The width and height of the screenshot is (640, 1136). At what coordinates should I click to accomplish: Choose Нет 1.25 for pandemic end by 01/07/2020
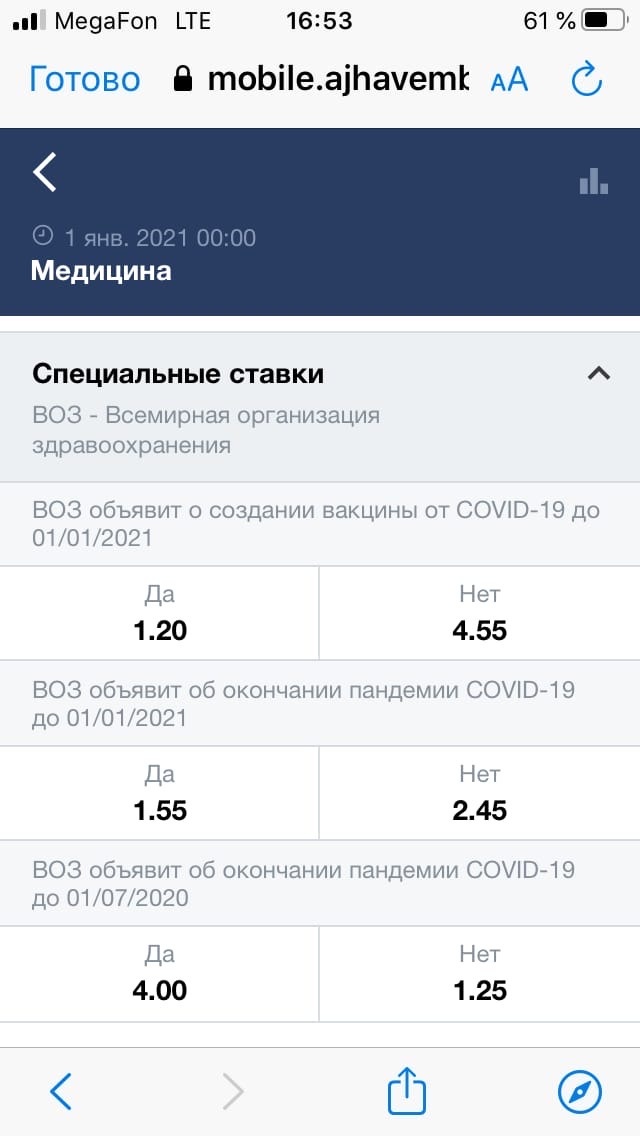(x=480, y=974)
